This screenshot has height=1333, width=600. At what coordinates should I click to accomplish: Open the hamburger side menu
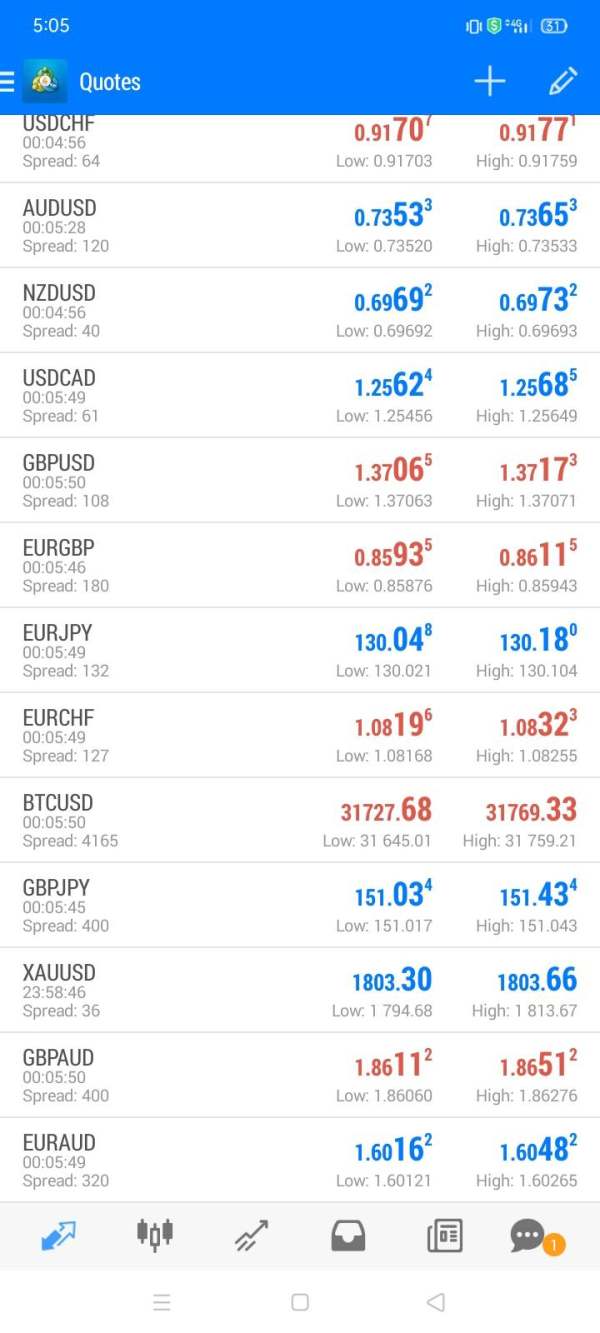point(8,82)
